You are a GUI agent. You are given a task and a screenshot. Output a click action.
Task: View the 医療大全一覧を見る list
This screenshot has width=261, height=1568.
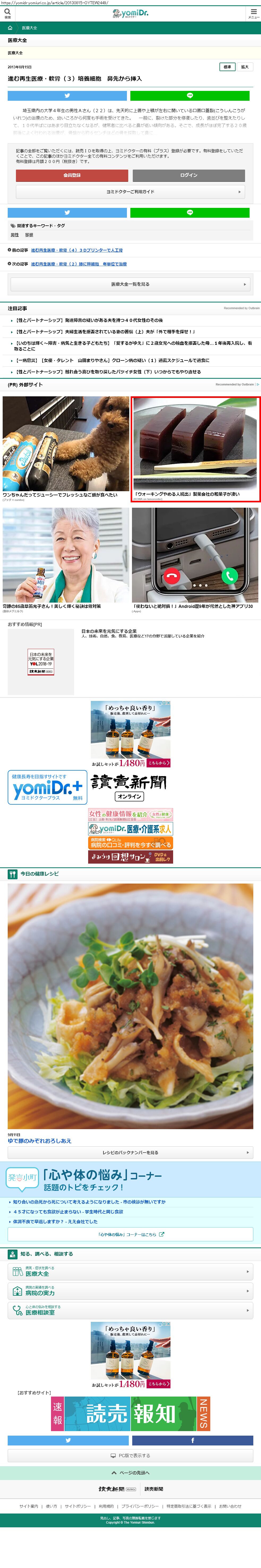coord(130,284)
